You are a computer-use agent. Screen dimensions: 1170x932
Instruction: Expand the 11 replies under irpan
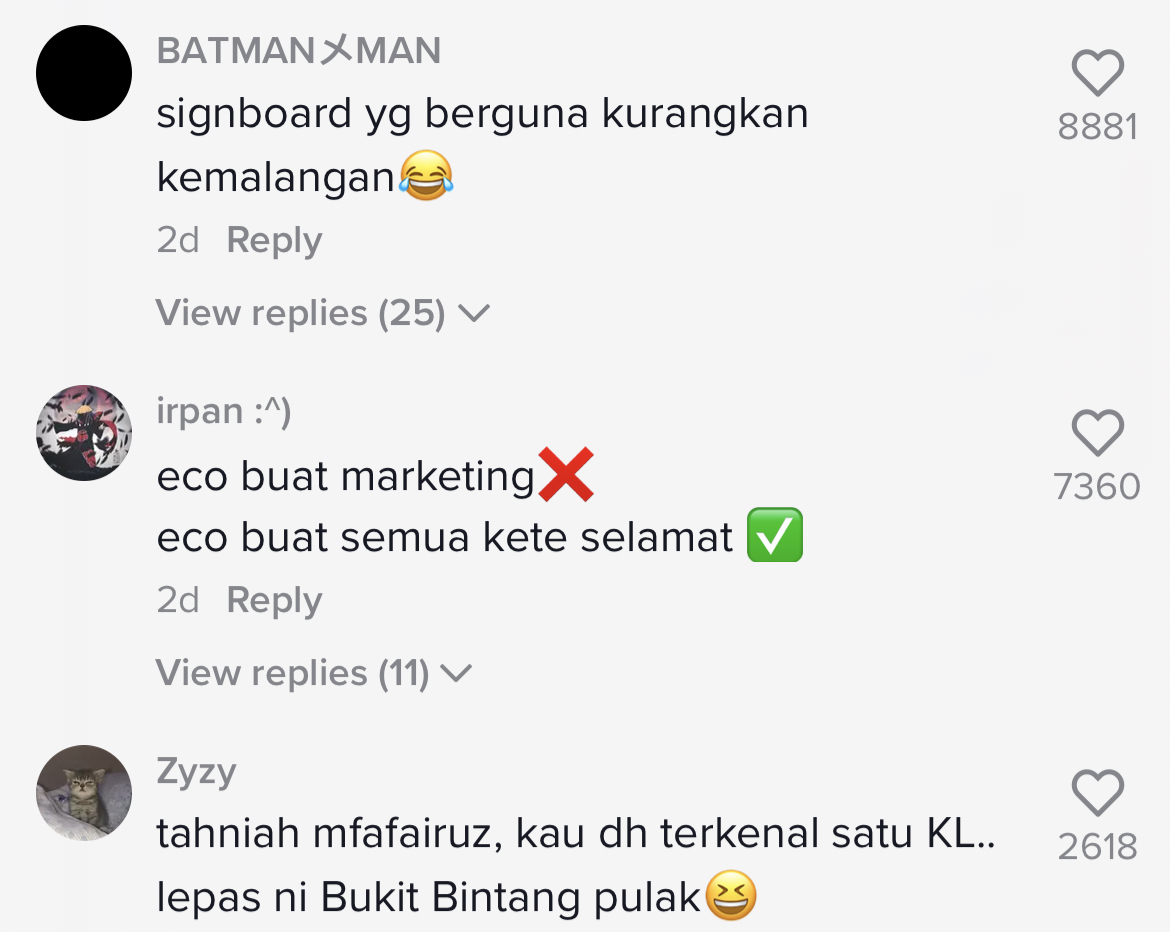313,674
